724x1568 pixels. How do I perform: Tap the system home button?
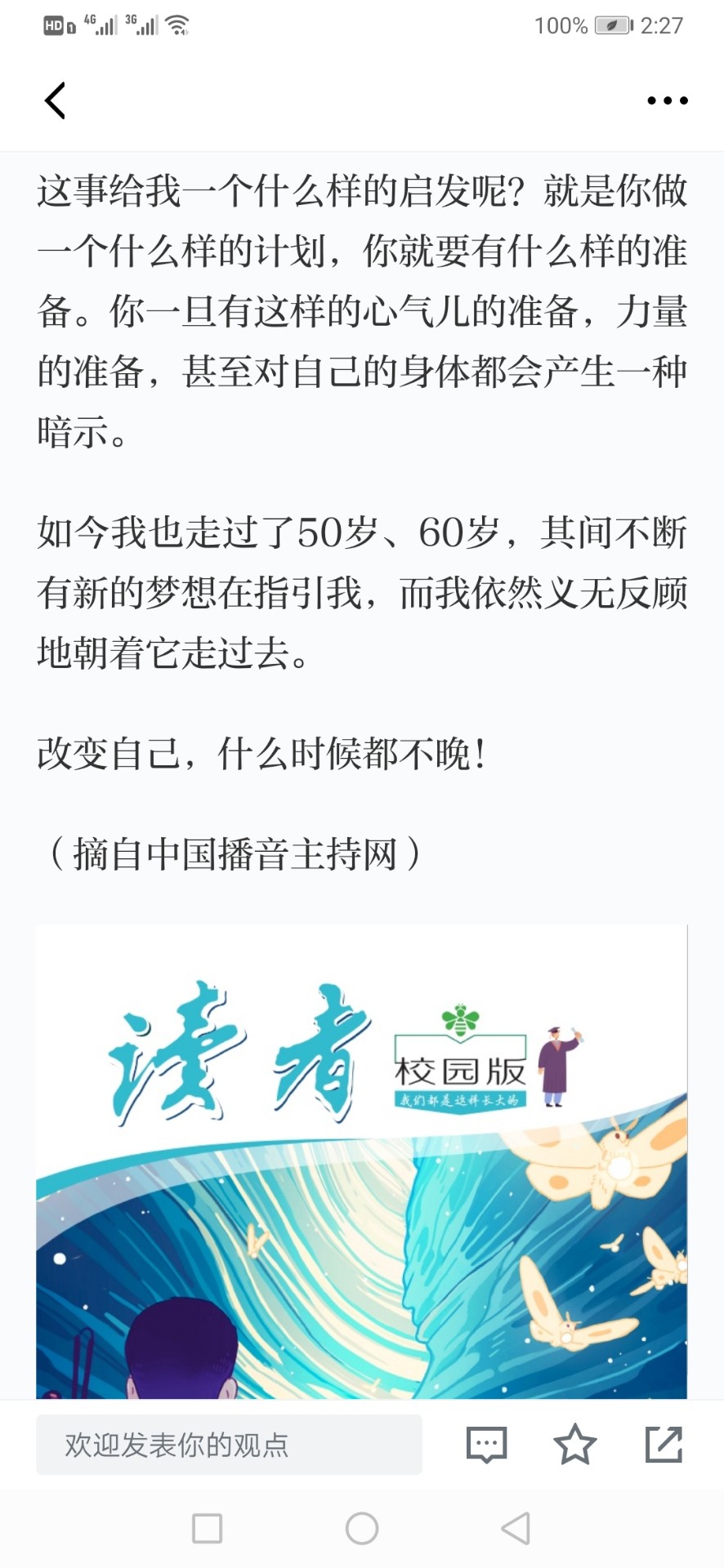click(x=362, y=1528)
